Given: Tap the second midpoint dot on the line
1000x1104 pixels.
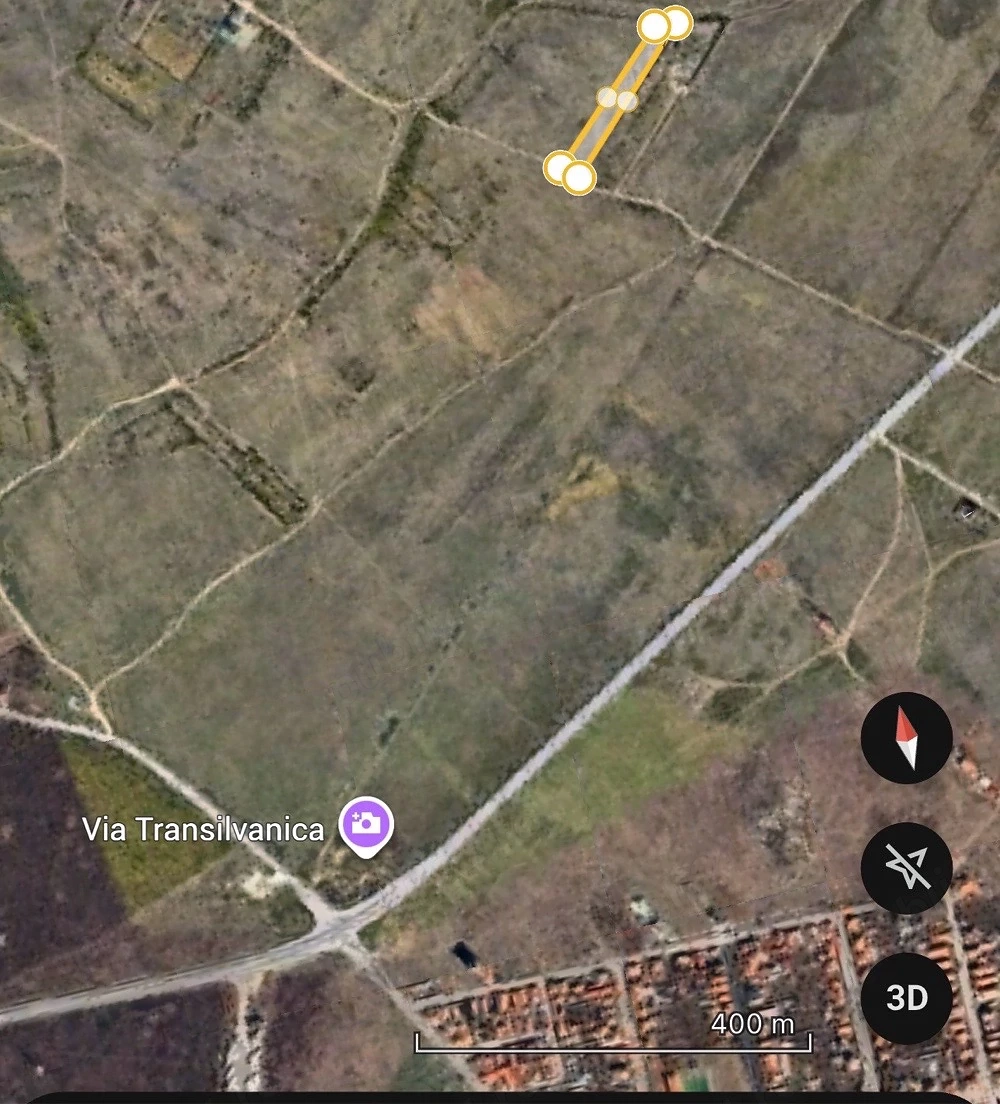Looking at the screenshot, I should [x=625, y=100].
